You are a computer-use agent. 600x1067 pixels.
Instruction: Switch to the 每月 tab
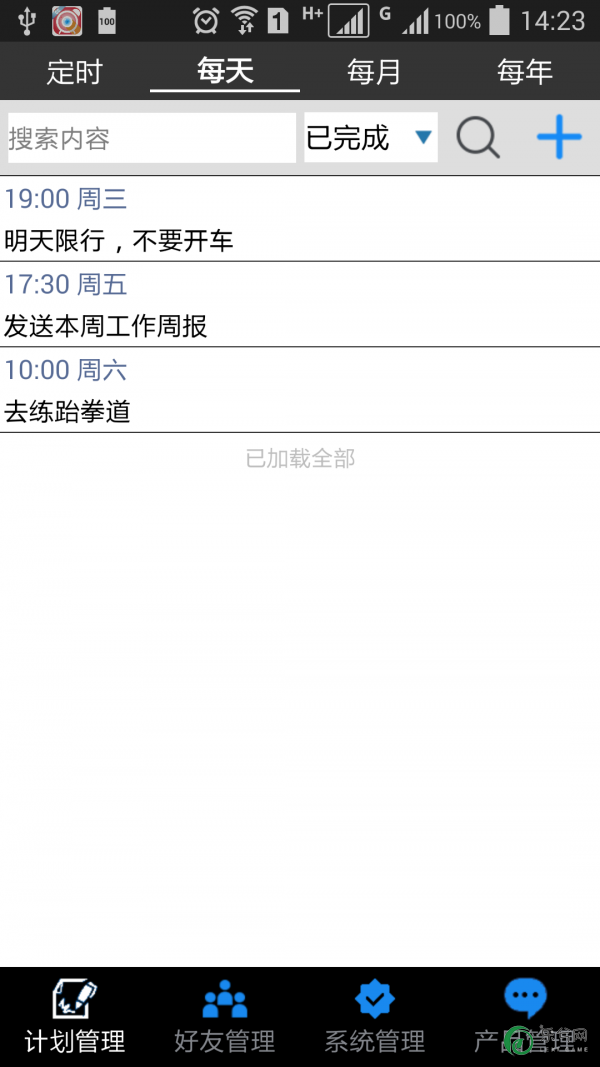(374, 71)
